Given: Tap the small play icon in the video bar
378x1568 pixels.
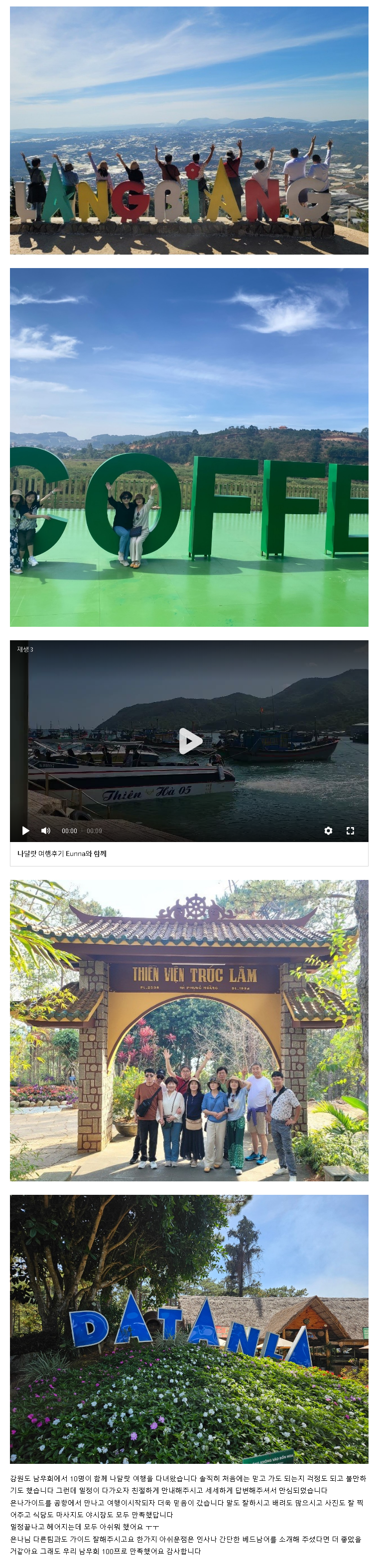Looking at the screenshot, I should point(25,830).
